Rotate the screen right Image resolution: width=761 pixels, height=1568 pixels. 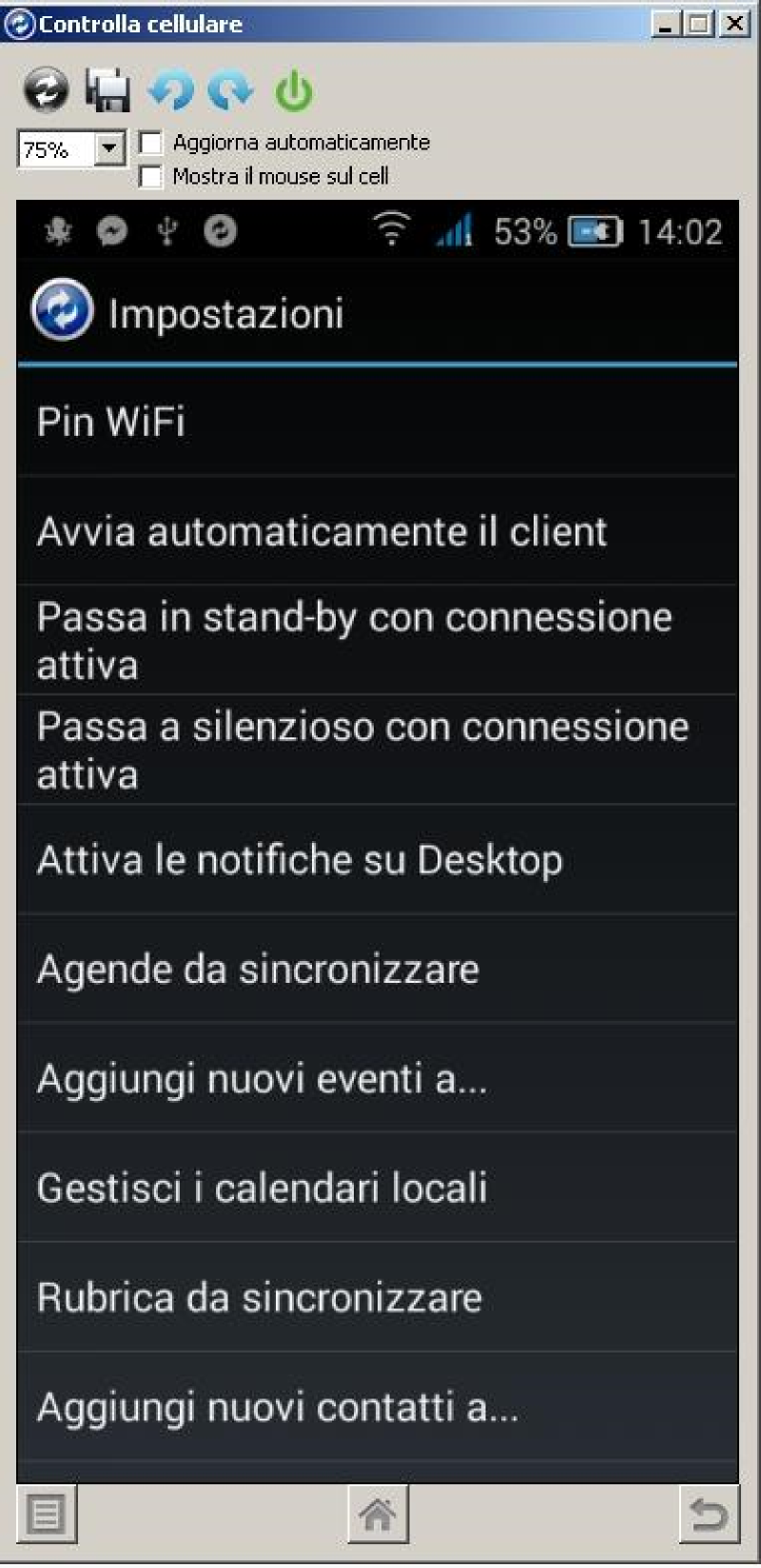point(231,90)
